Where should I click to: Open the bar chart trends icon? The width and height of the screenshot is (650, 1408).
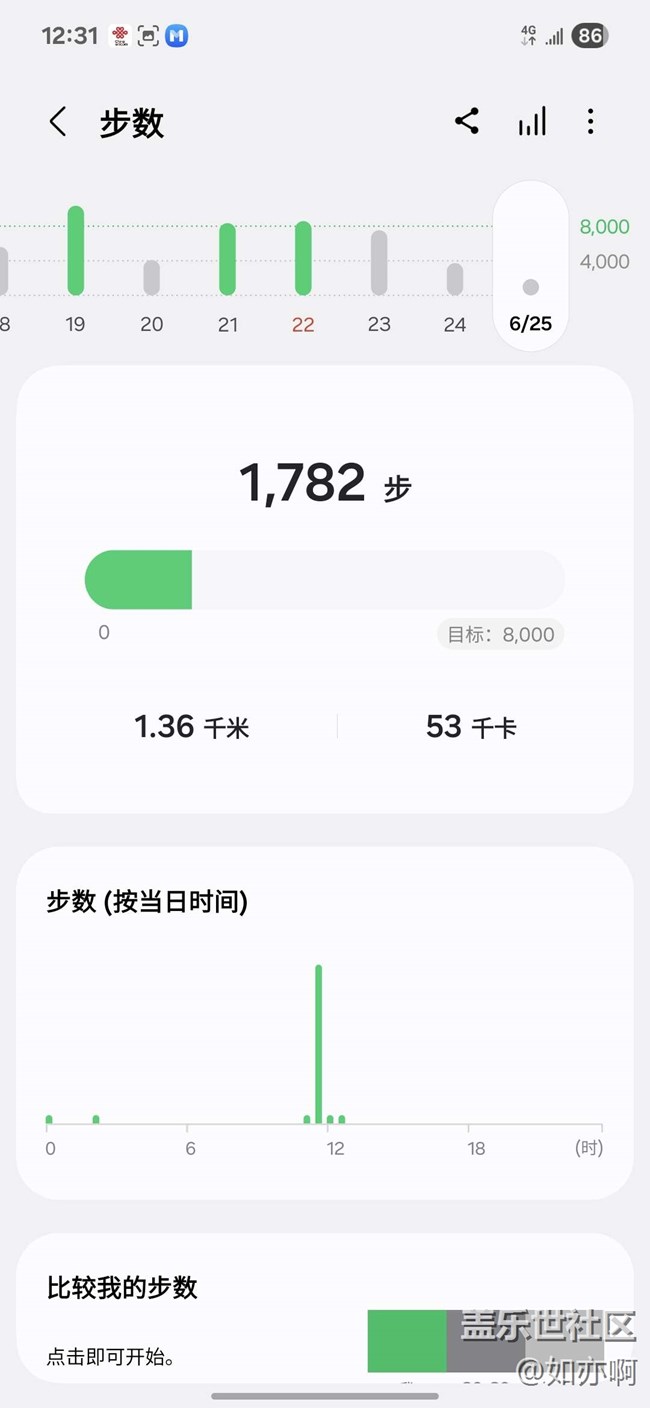point(532,122)
